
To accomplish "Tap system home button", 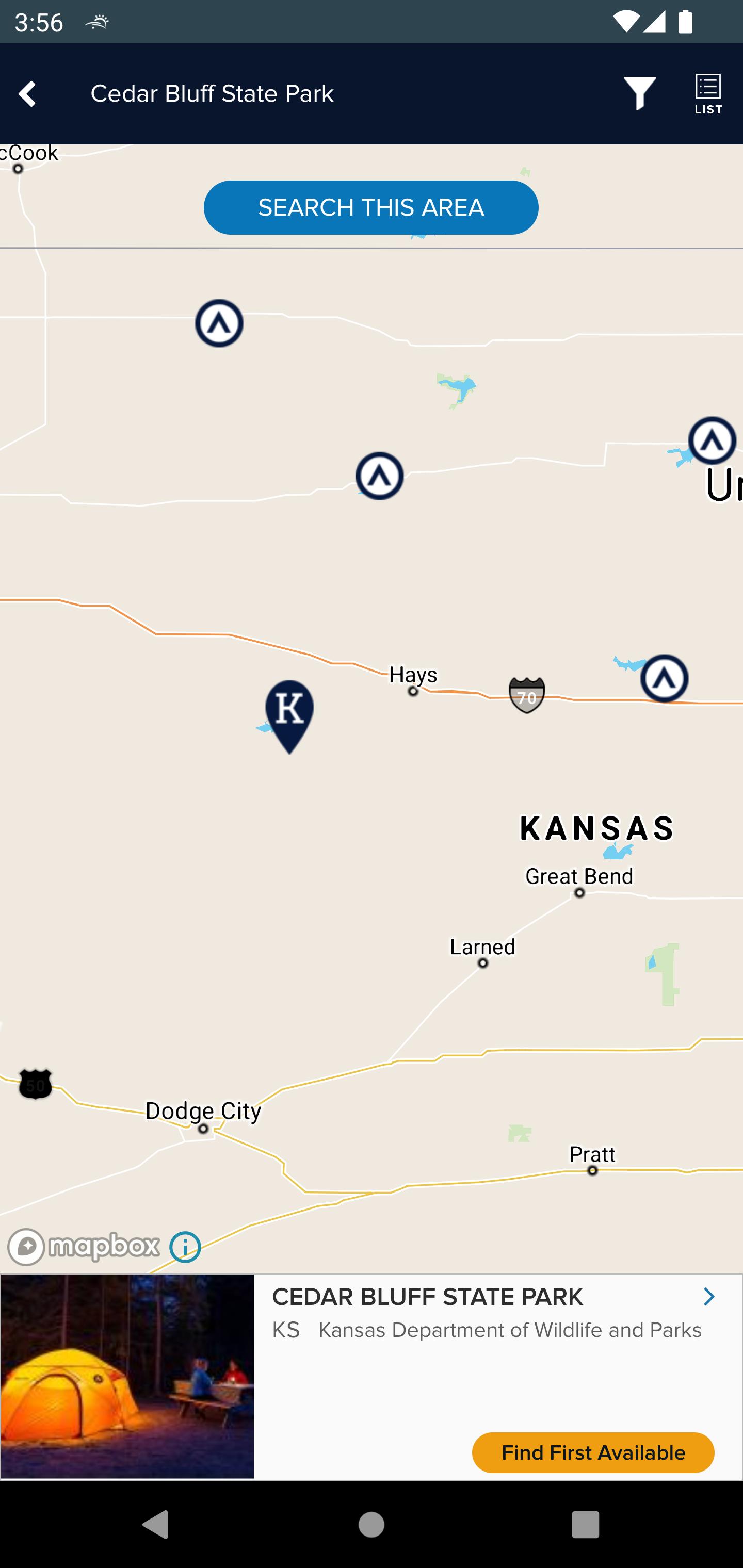I will pos(371,1525).
